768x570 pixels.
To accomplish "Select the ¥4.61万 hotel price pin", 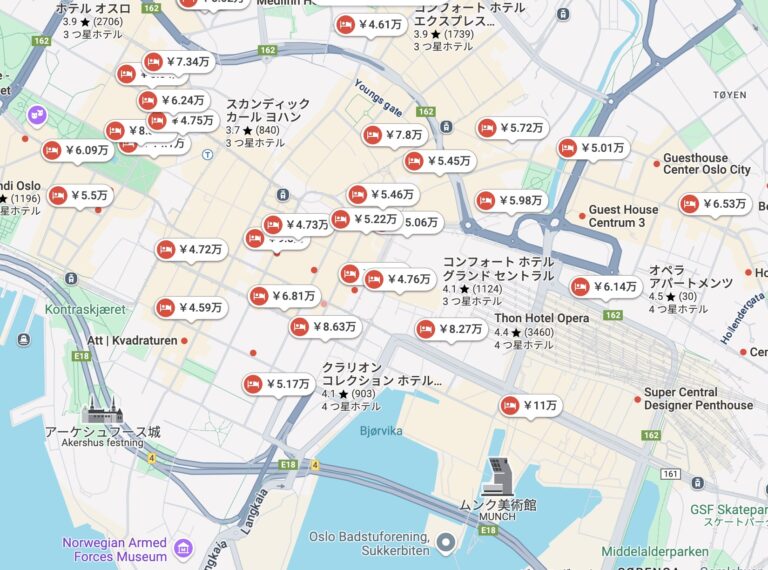I will point(370,25).
